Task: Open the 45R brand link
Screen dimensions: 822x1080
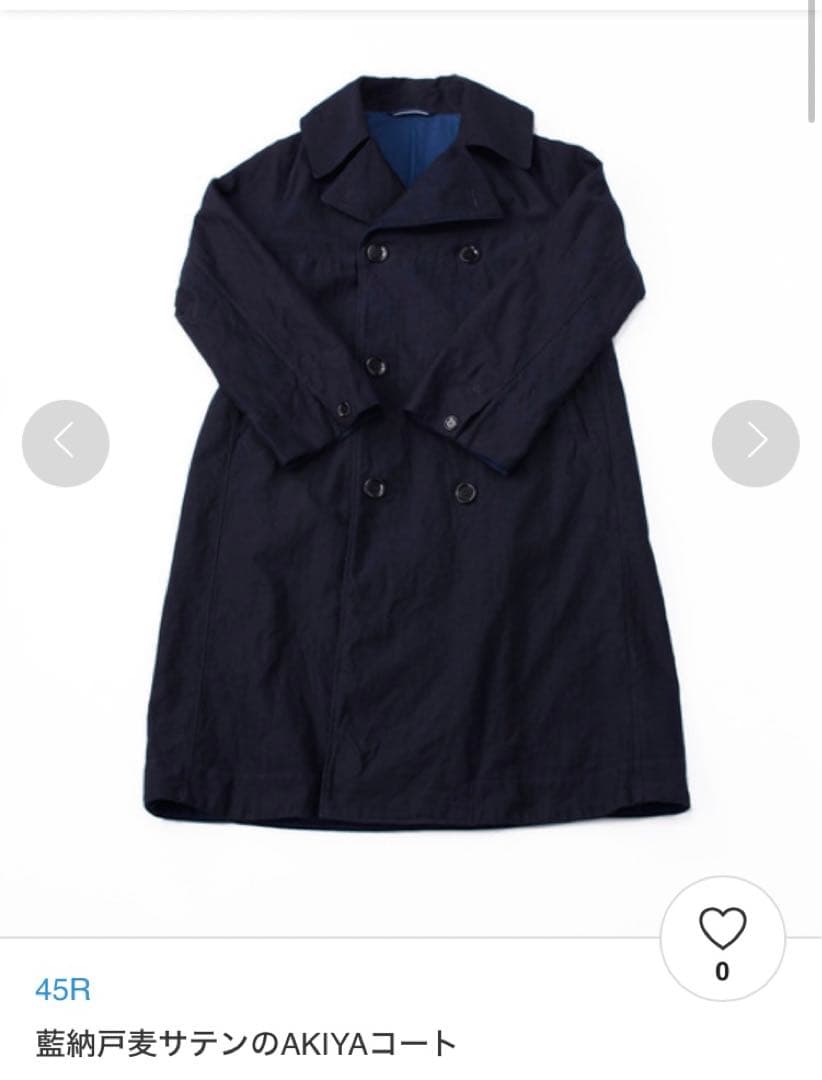Action: [63, 991]
